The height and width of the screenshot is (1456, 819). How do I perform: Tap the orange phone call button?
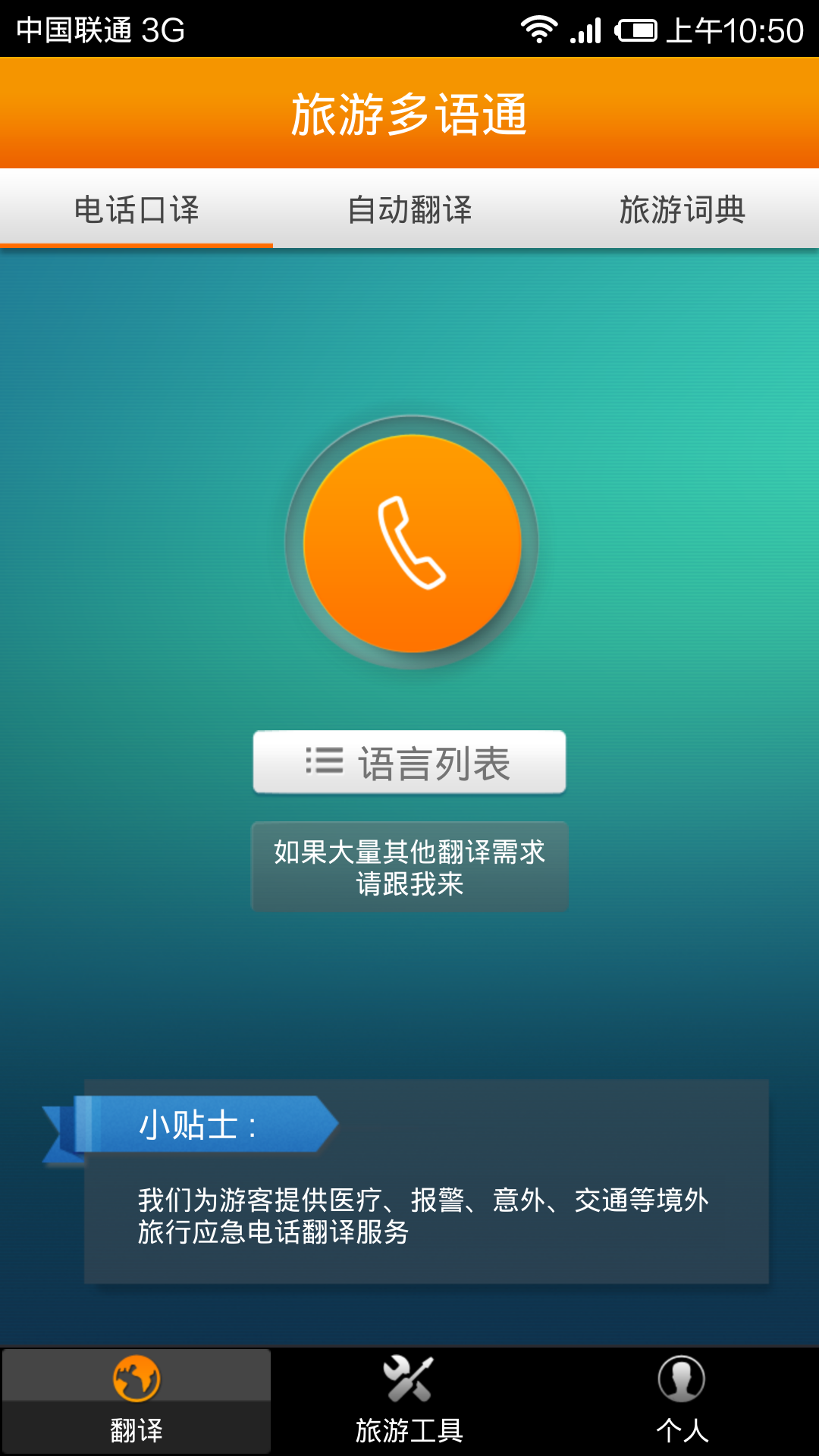point(412,543)
